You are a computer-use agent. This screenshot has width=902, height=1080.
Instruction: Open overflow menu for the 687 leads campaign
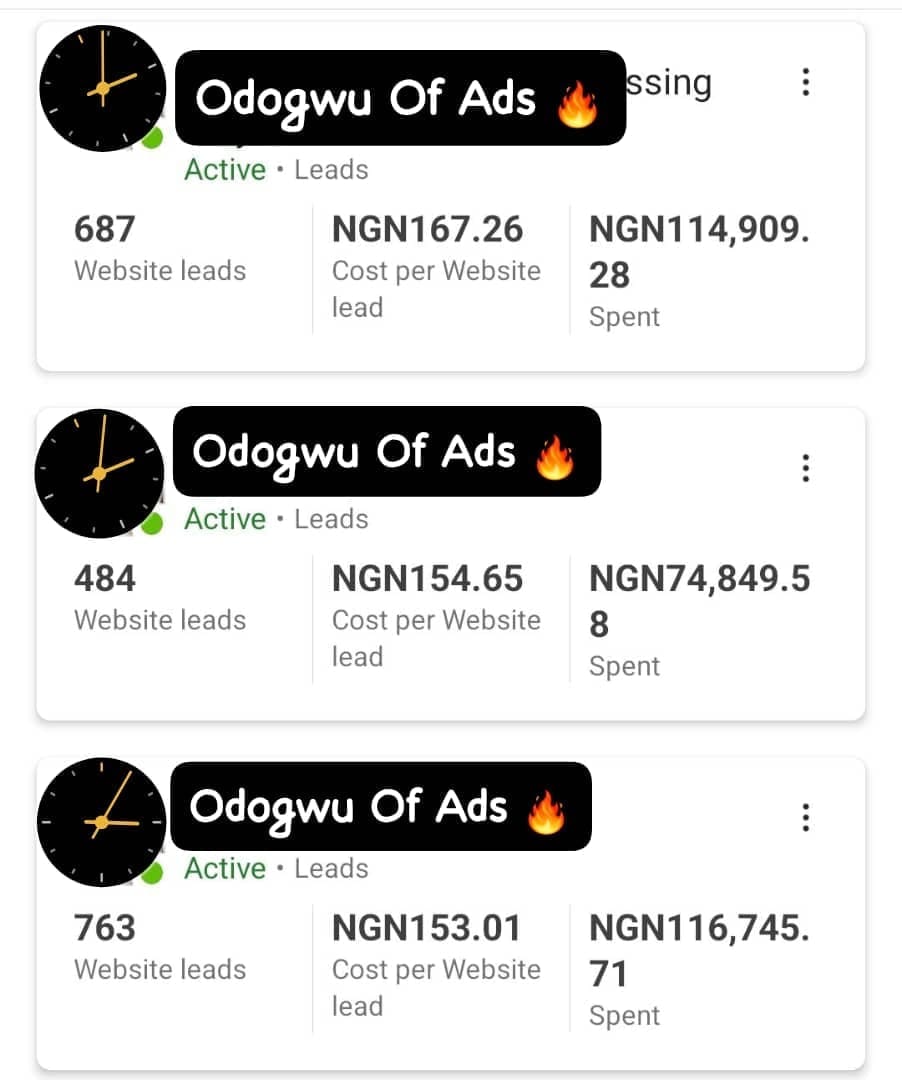(x=805, y=82)
